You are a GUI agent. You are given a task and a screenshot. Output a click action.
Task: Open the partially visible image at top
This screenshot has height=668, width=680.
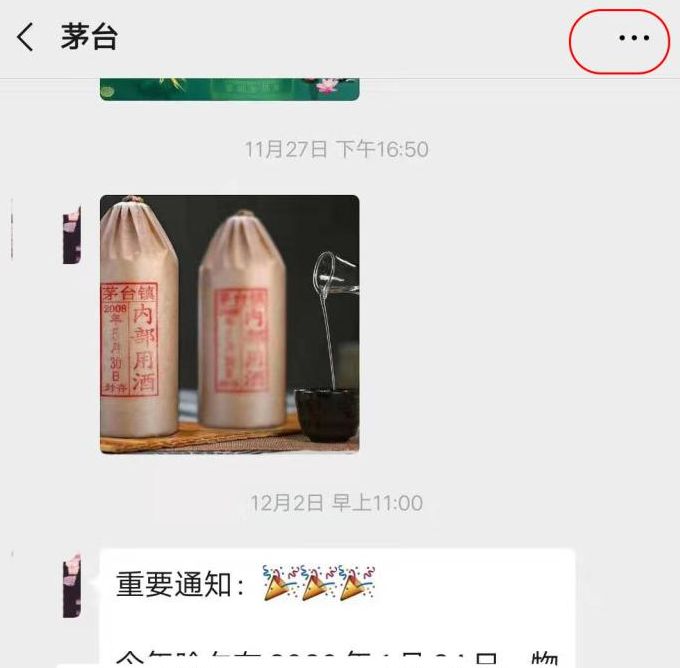click(229, 89)
